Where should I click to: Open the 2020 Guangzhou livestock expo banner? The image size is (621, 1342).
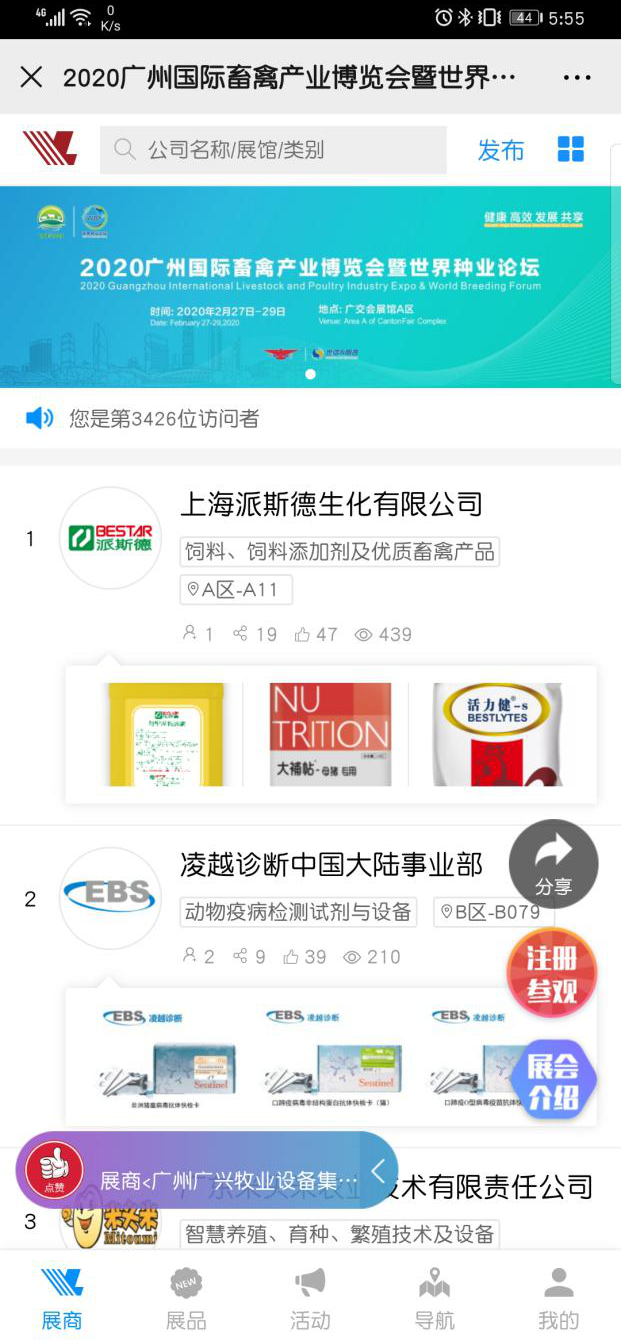click(310, 286)
